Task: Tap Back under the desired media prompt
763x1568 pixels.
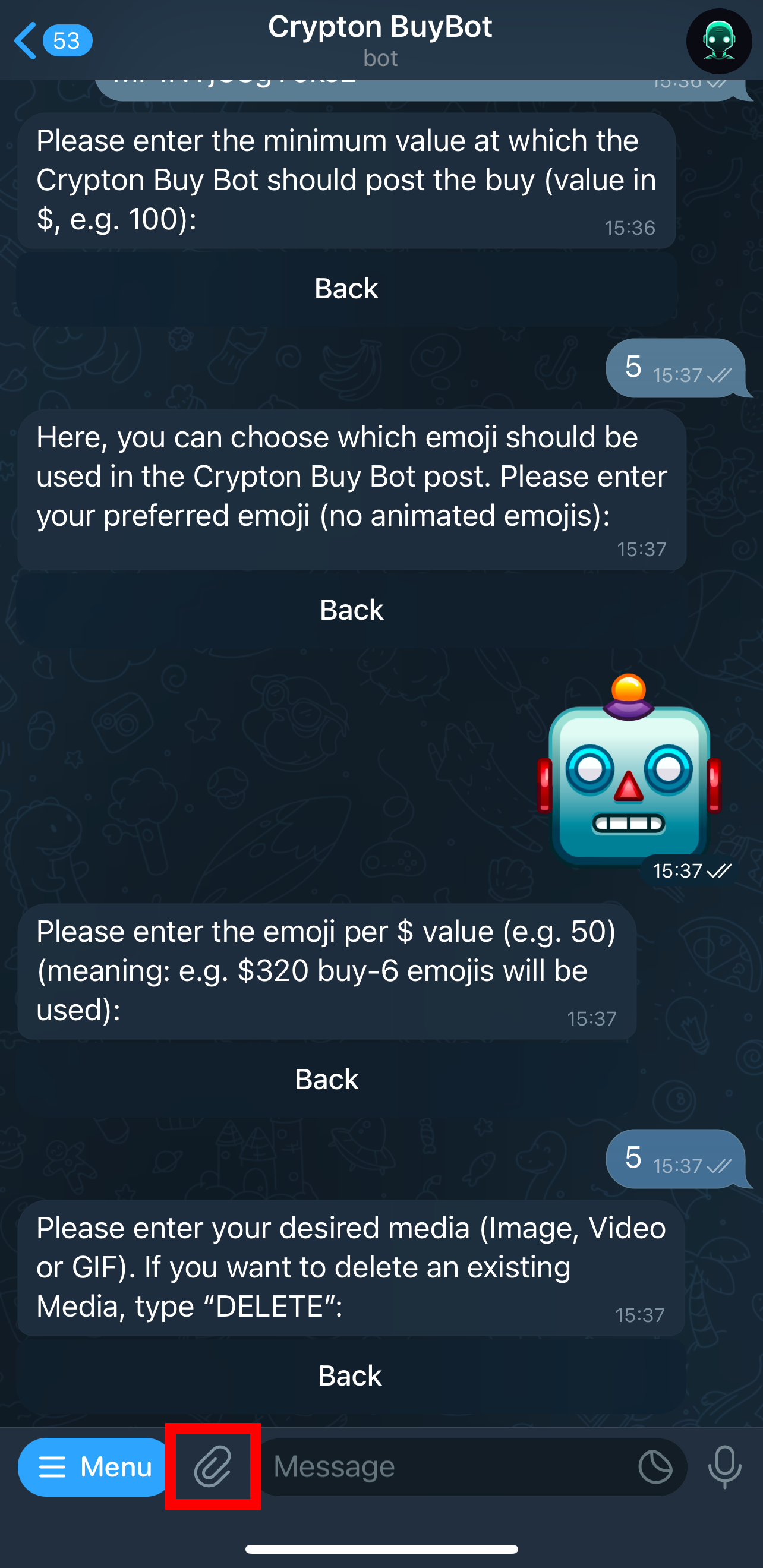Action: (350, 1375)
